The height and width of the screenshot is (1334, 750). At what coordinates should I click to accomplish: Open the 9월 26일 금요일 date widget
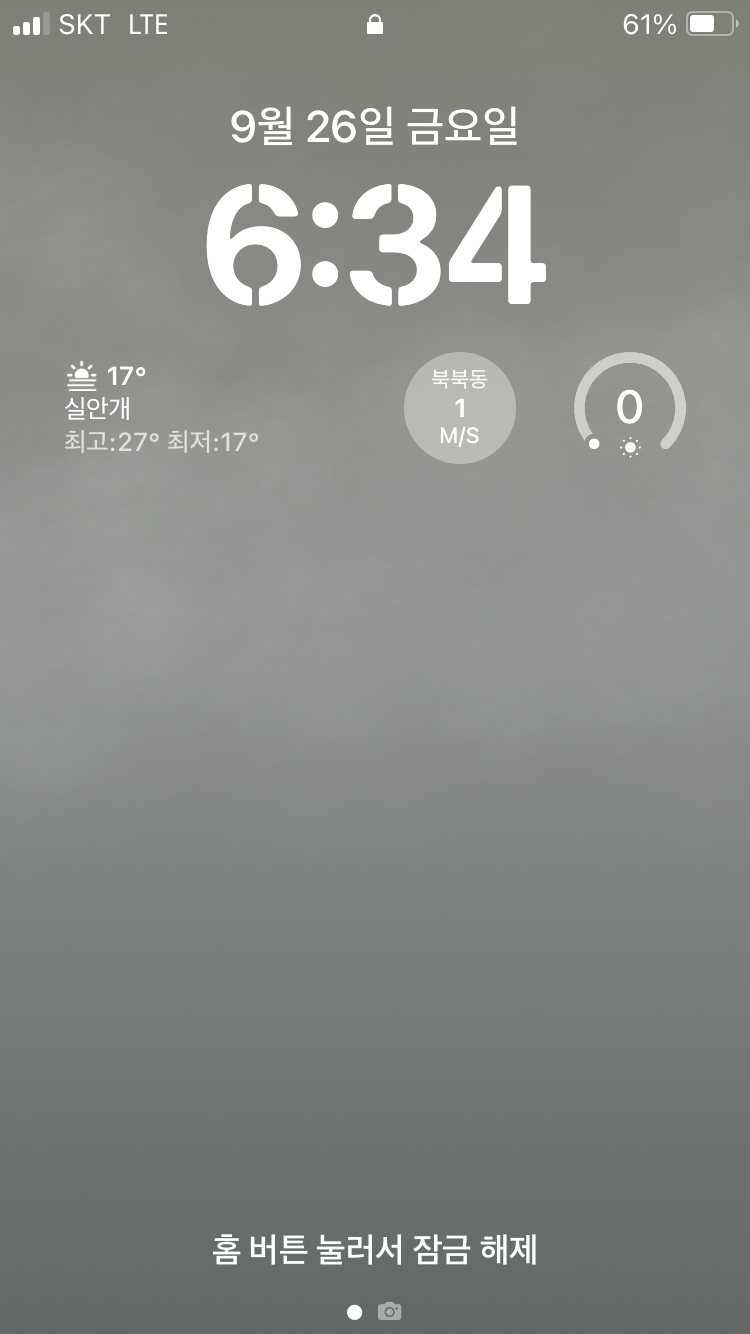(x=374, y=127)
